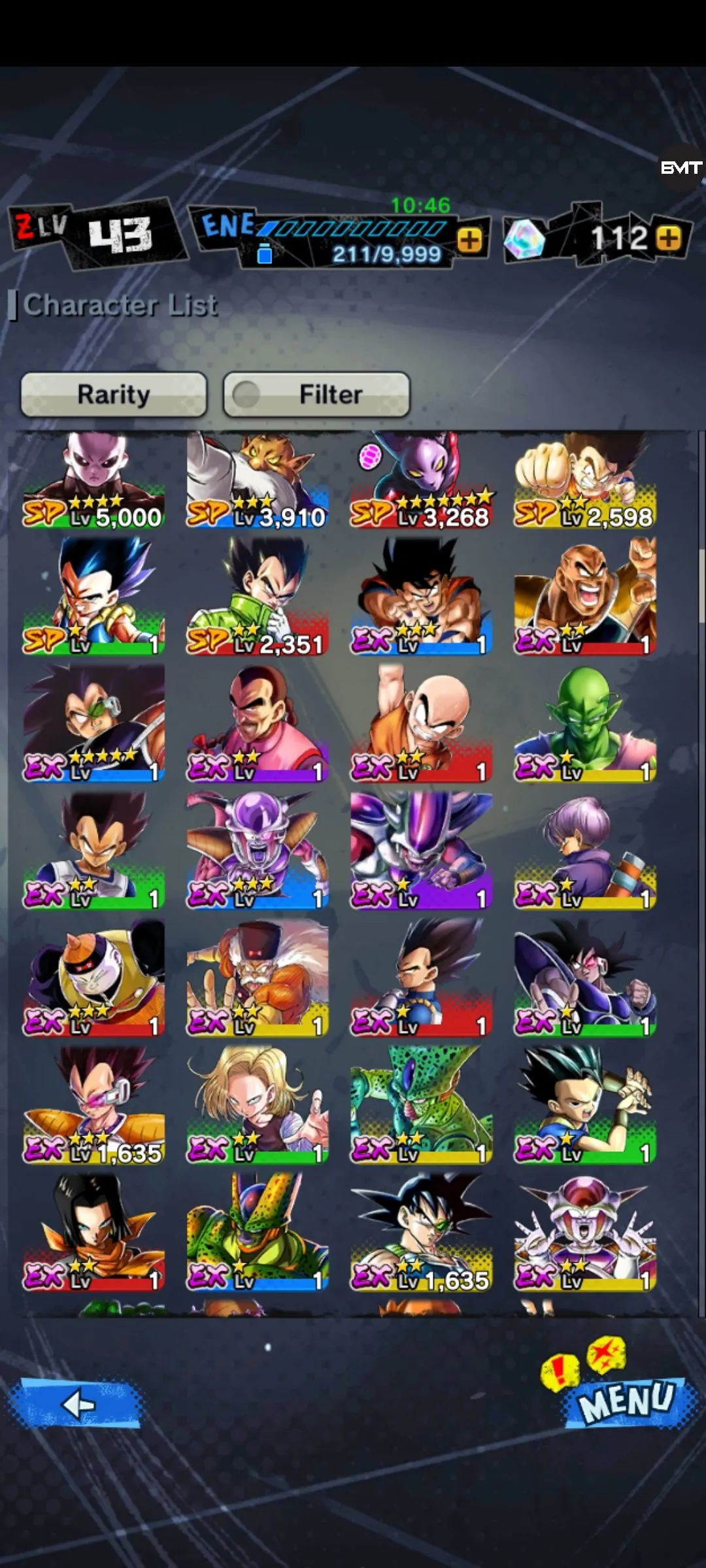The image size is (706, 1568).
Task: Choose the EX Android 18 character card
Action: [x=257, y=1105]
